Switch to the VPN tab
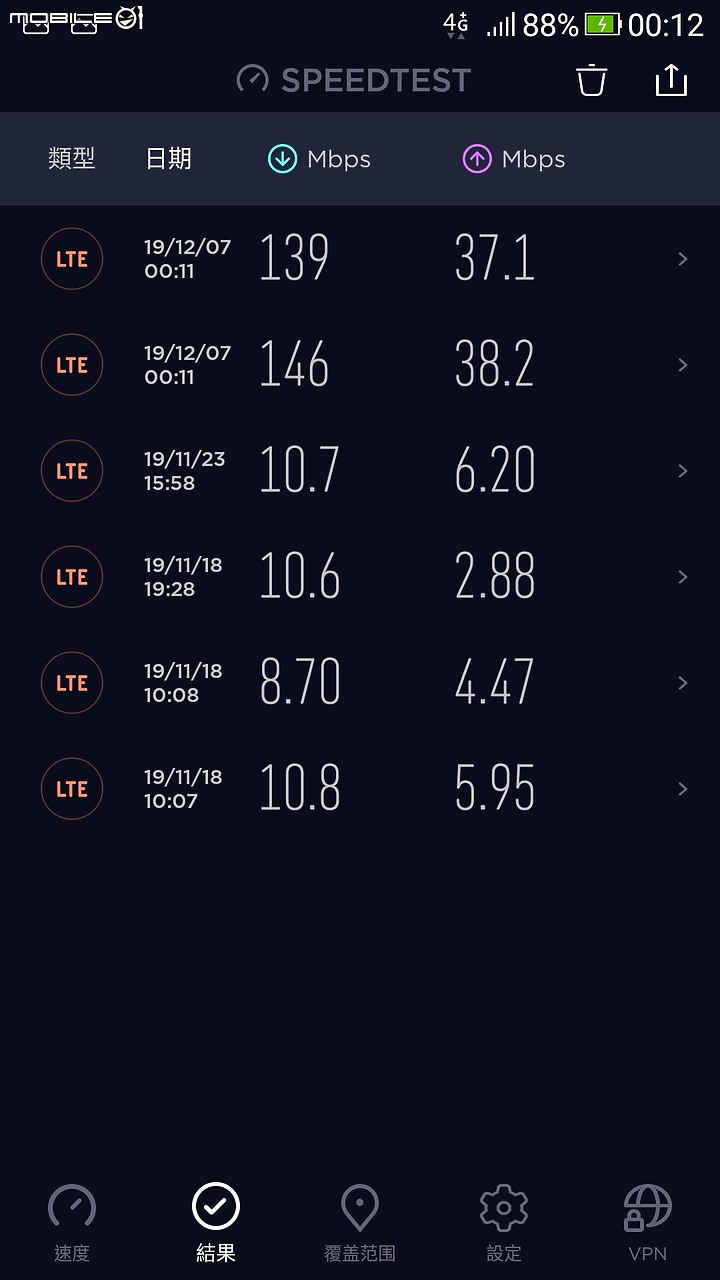The height and width of the screenshot is (1280, 720). tap(647, 1221)
